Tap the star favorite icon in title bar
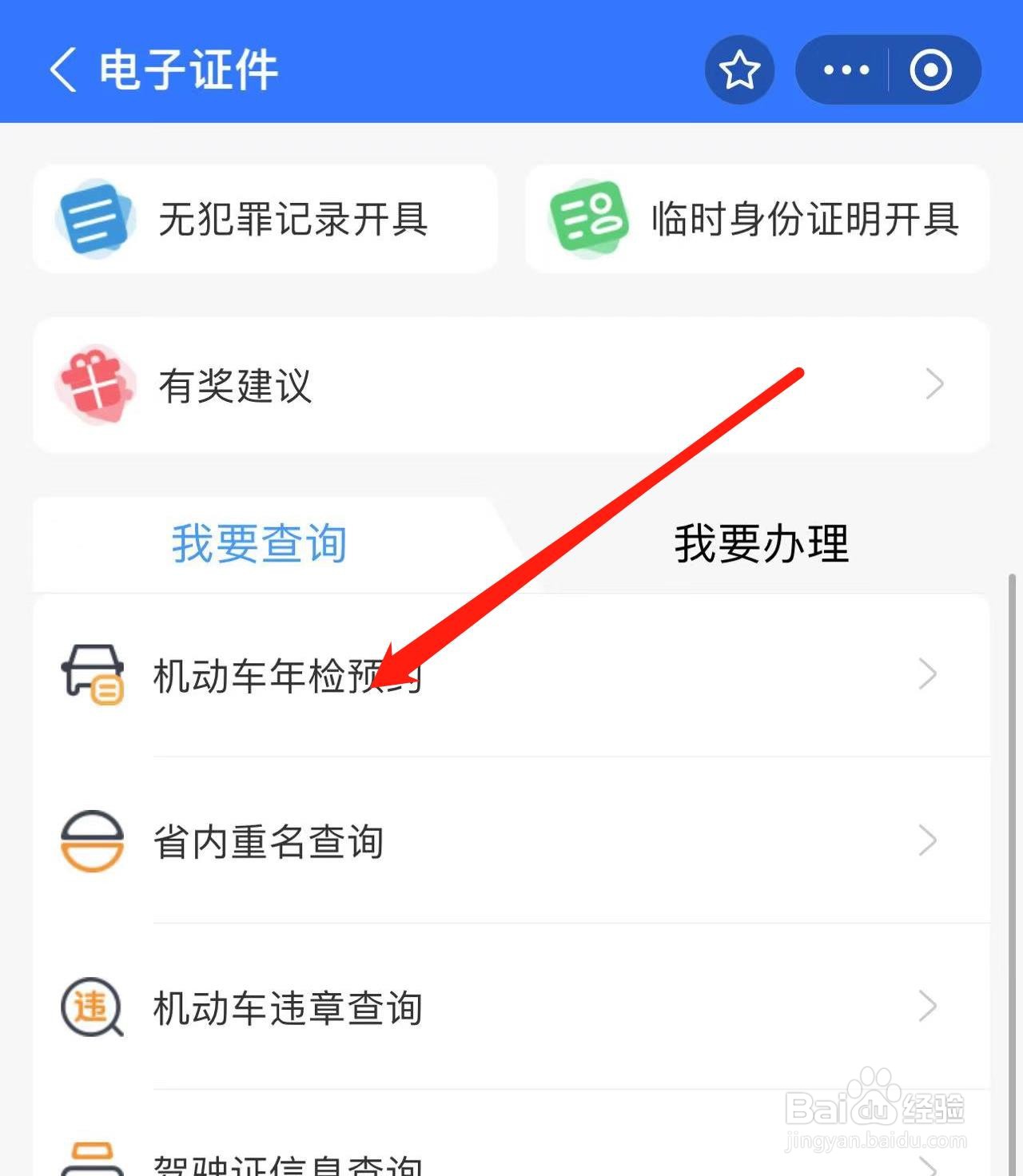Viewport: 1023px width, 1176px height. point(740,70)
